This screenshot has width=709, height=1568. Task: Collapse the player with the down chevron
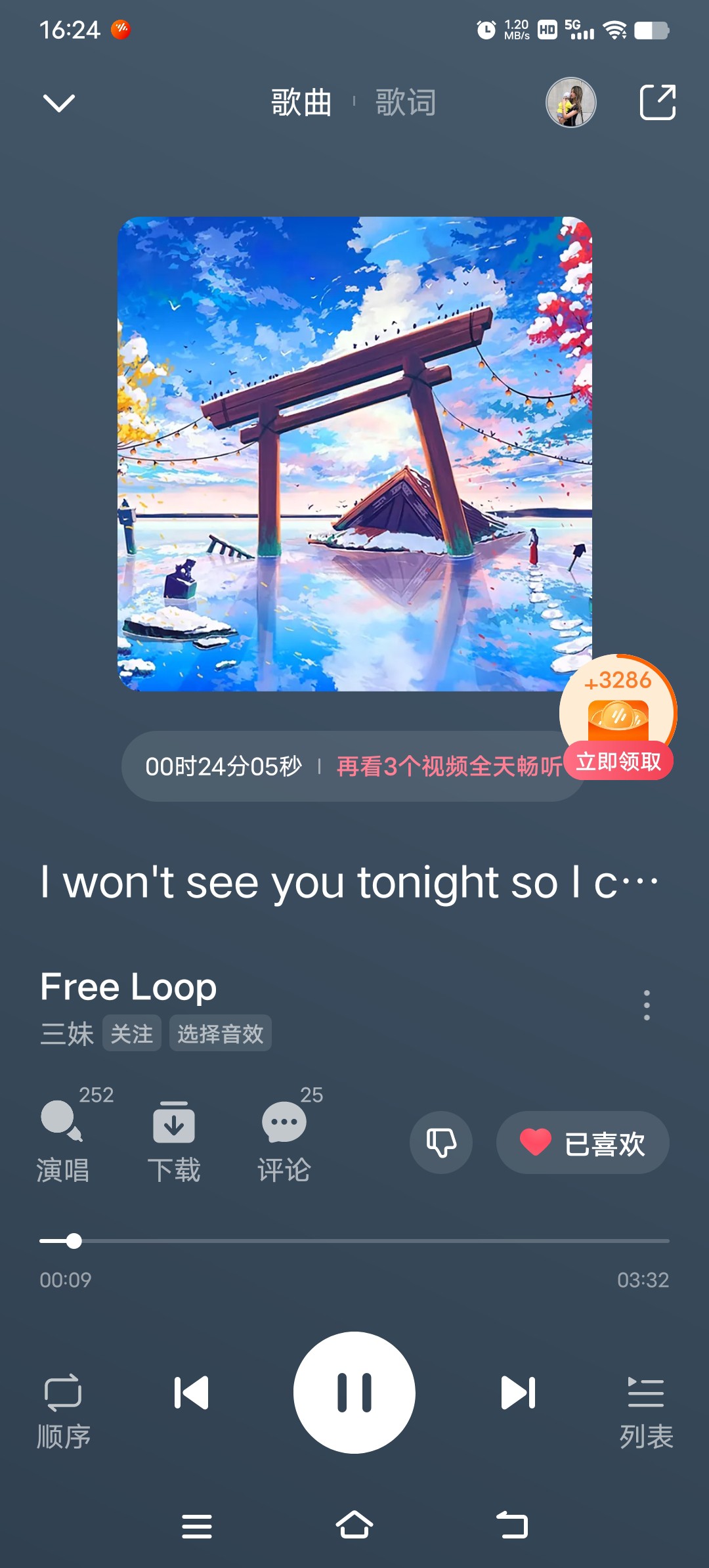pos(58,103)
